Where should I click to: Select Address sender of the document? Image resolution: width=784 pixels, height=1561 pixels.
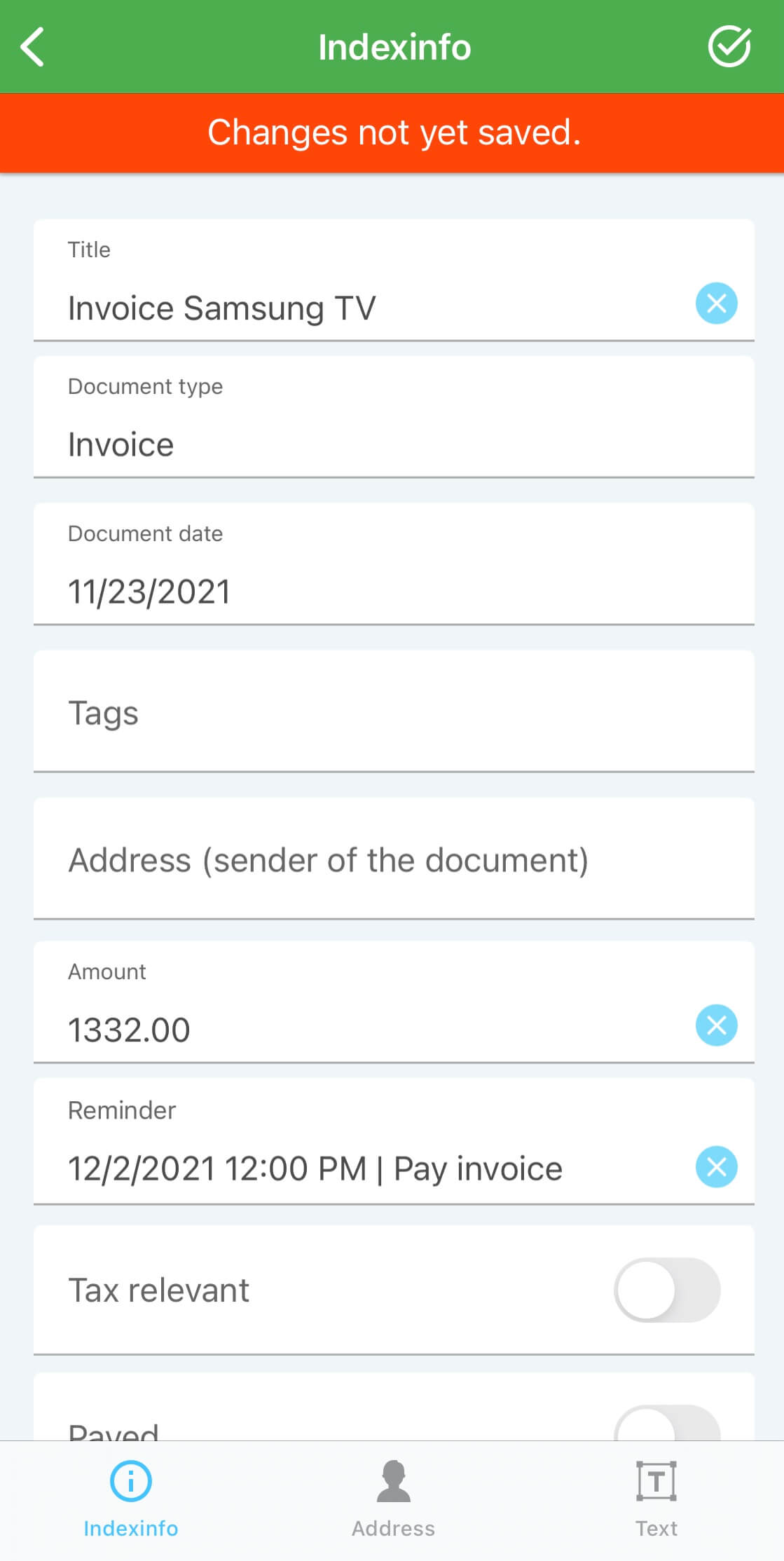pos(394,859)
